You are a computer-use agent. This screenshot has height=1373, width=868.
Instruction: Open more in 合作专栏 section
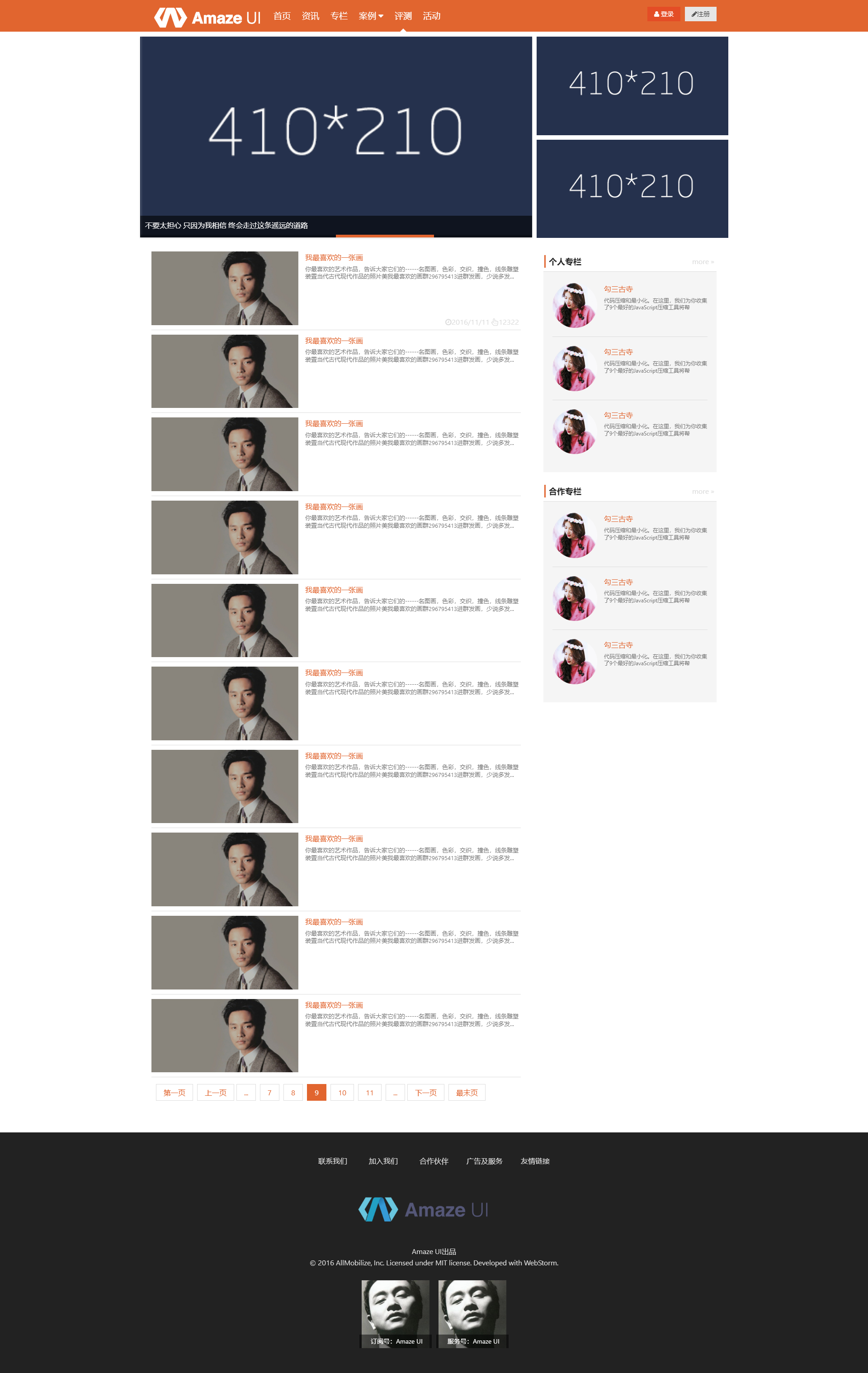pos(702,492)
